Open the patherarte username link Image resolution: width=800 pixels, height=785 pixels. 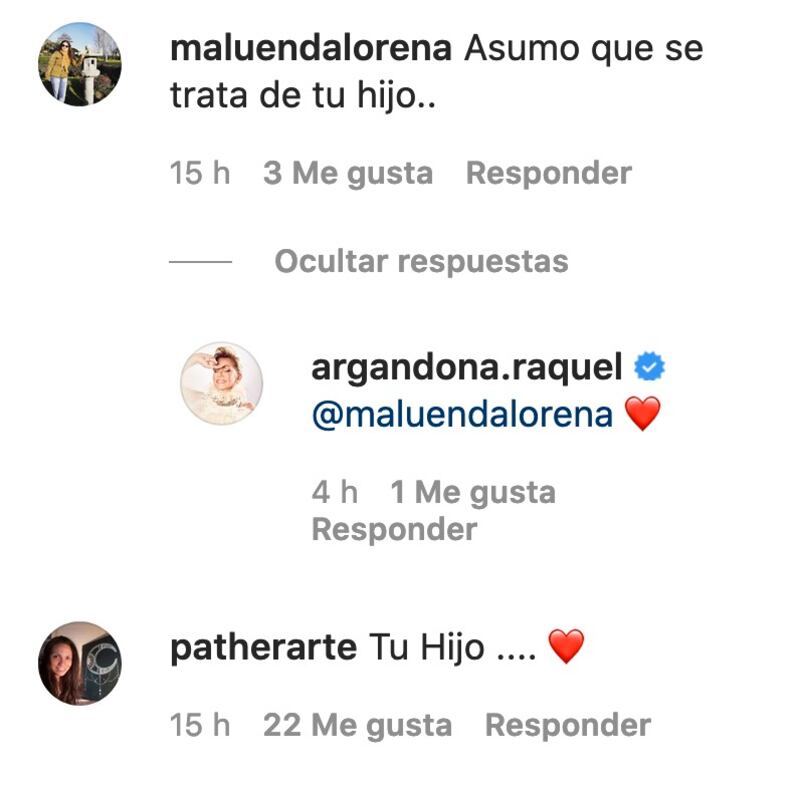pyautogui.click(x=263, y=648)
